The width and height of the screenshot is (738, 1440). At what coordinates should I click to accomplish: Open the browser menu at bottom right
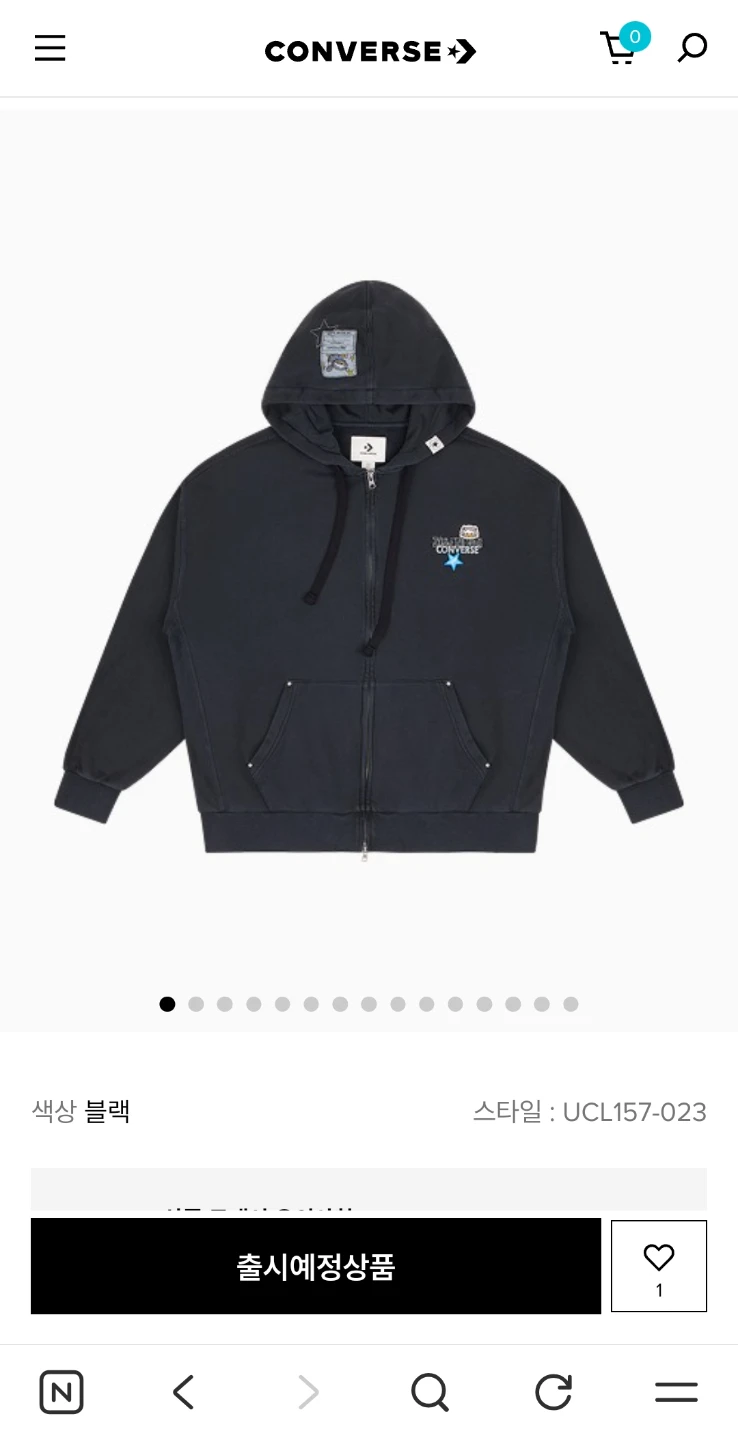[676, 1392]
